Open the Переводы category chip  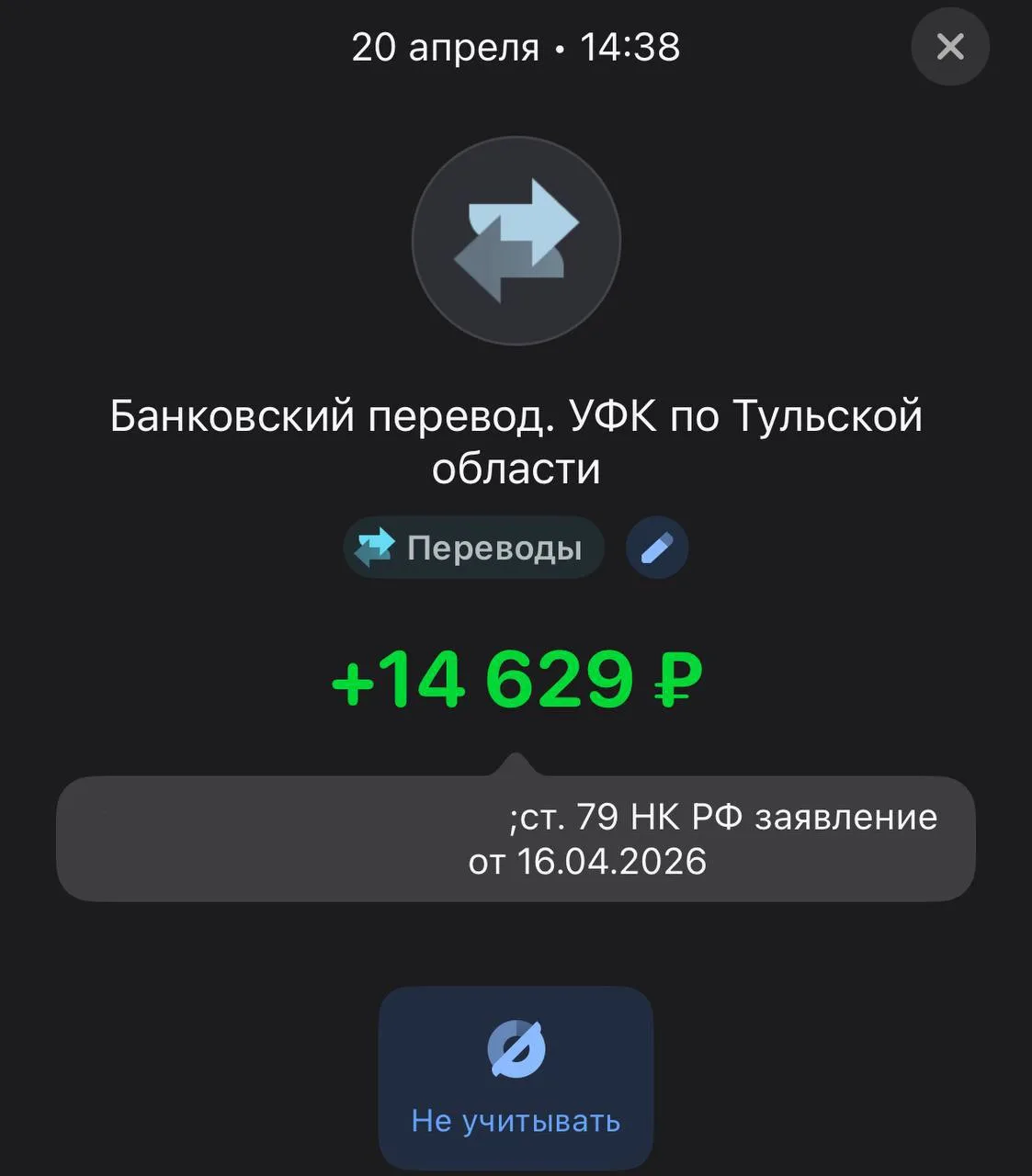[x=473, y=548]
